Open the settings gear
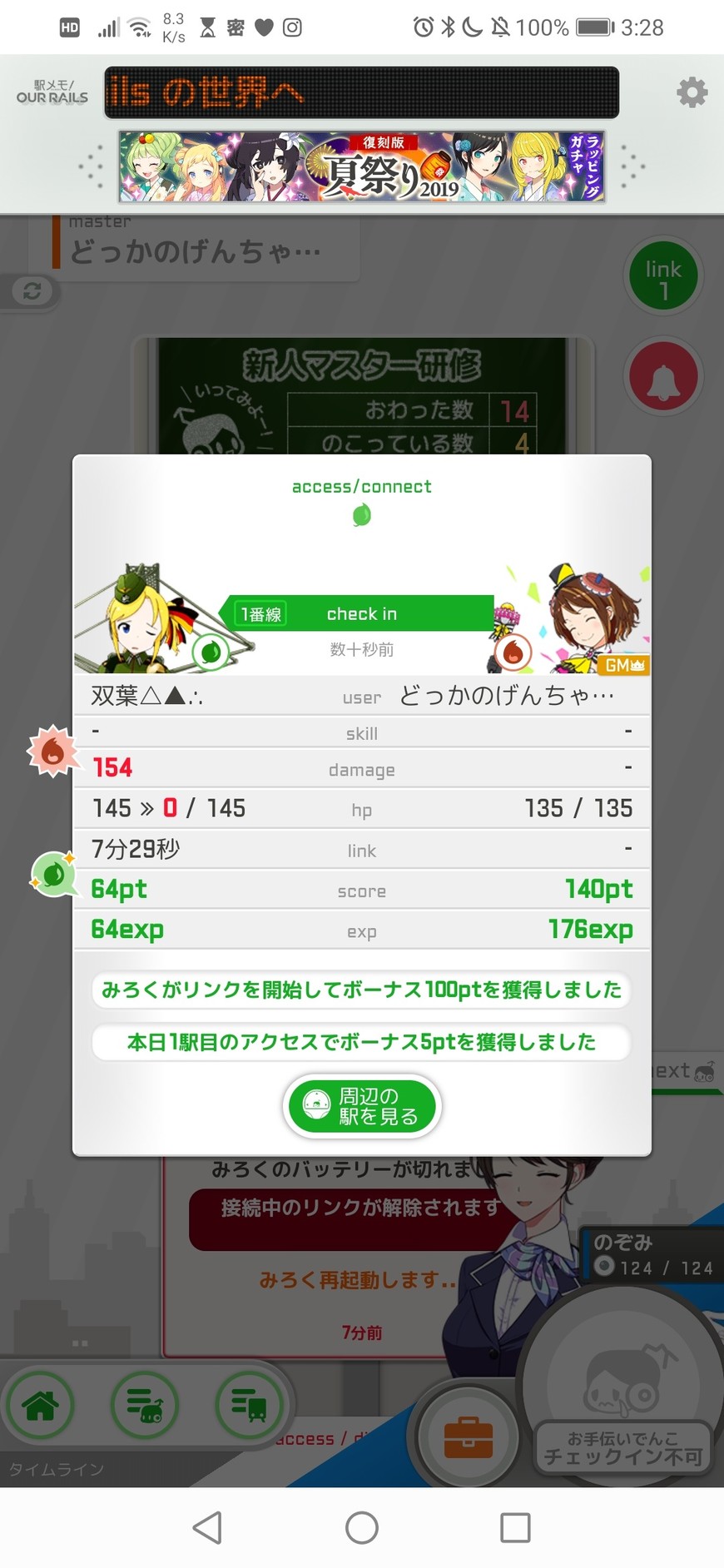 tap(692, 92)
